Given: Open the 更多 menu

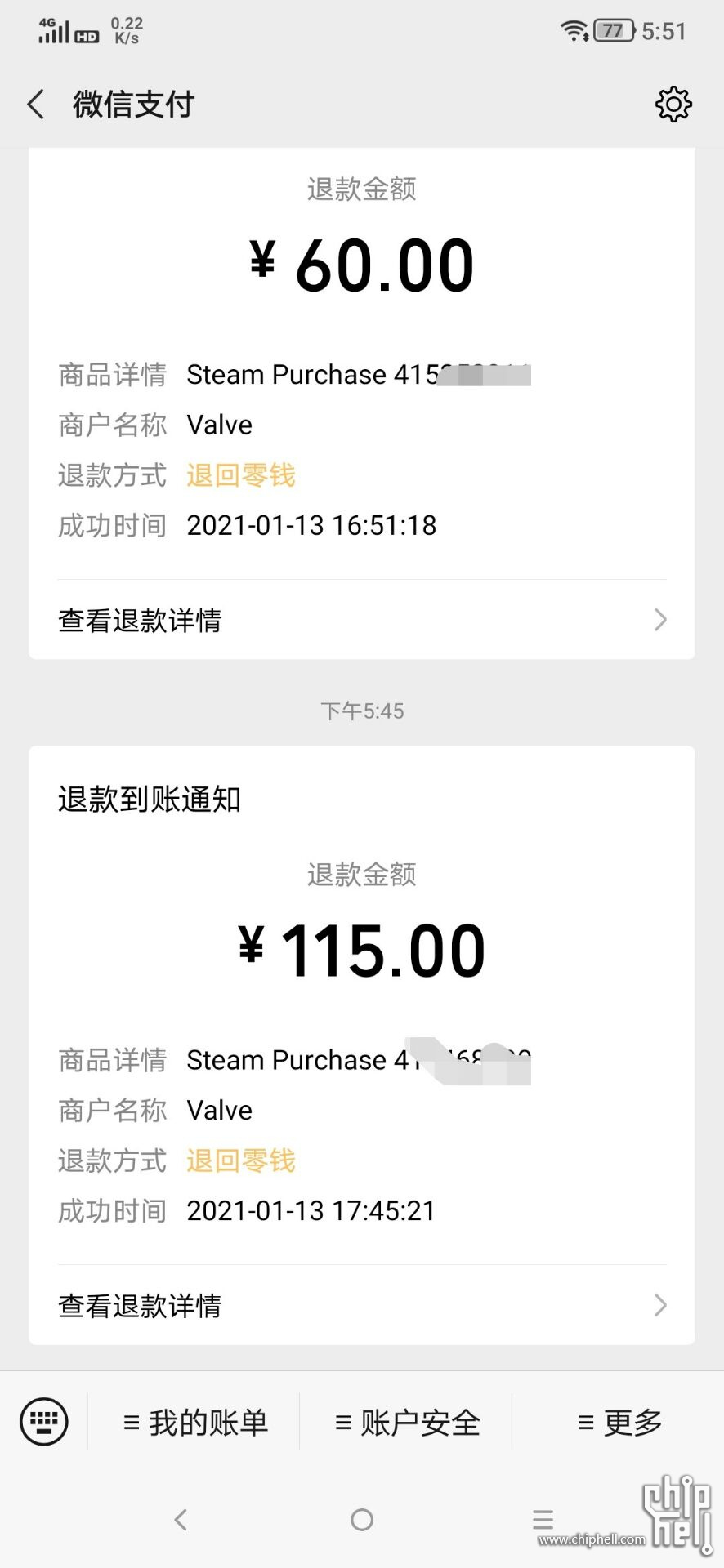Looking at the screenshot, I should [x=619, y=1423].
